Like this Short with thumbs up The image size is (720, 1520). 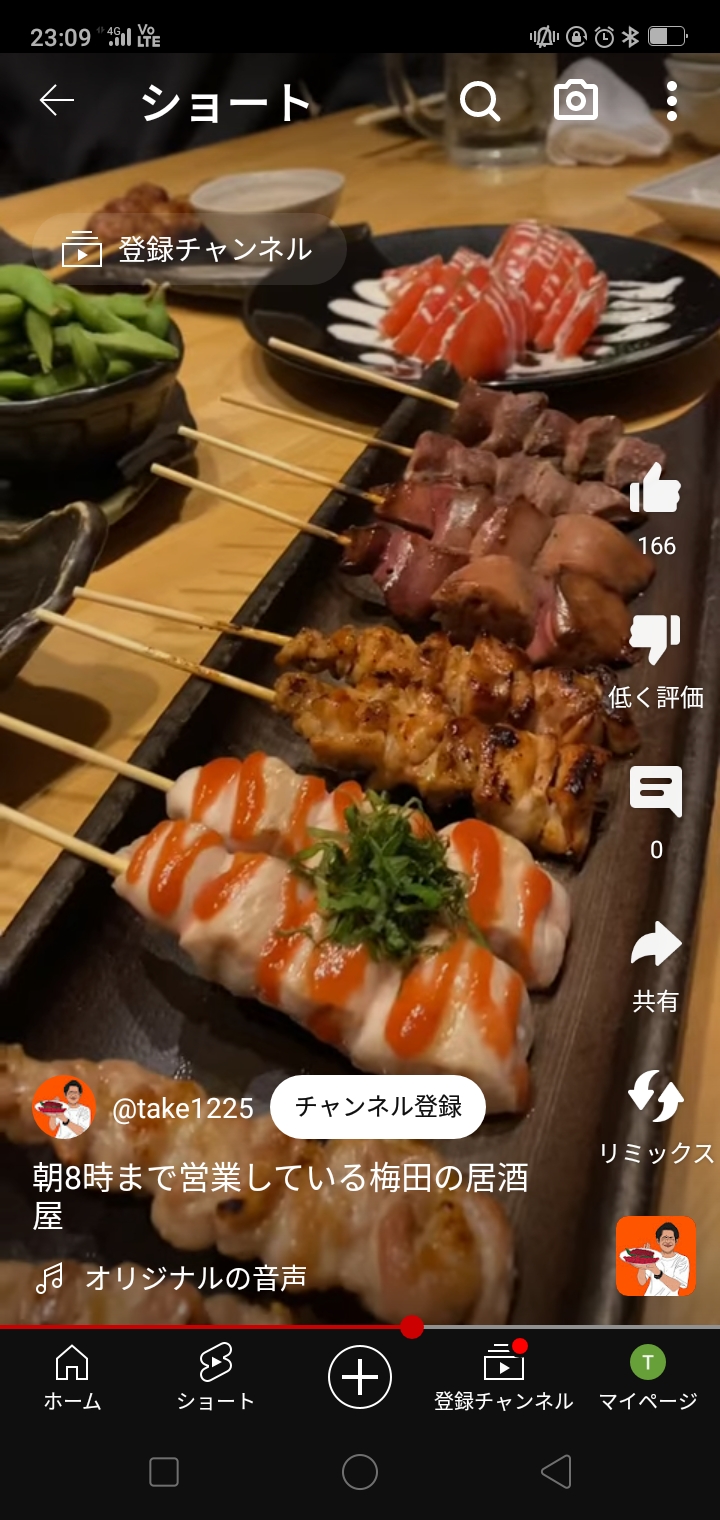(x=656, y=490)
